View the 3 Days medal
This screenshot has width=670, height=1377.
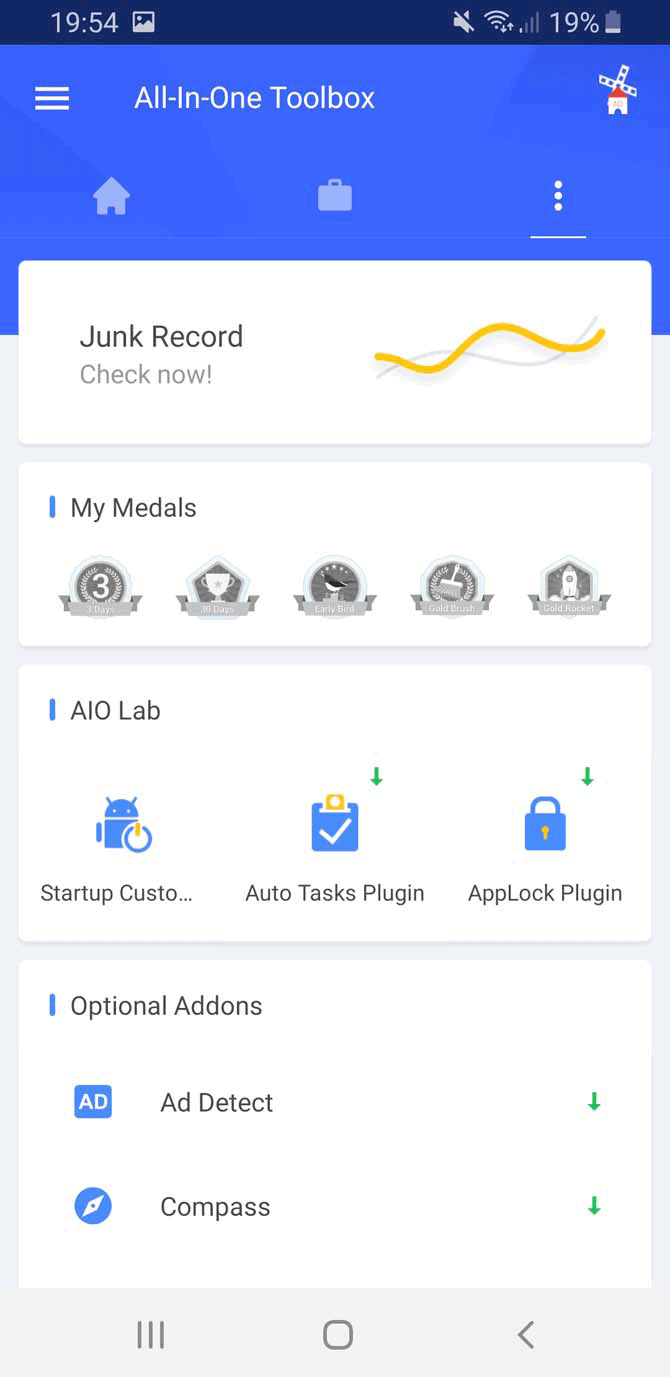click(x=100, y=587)
